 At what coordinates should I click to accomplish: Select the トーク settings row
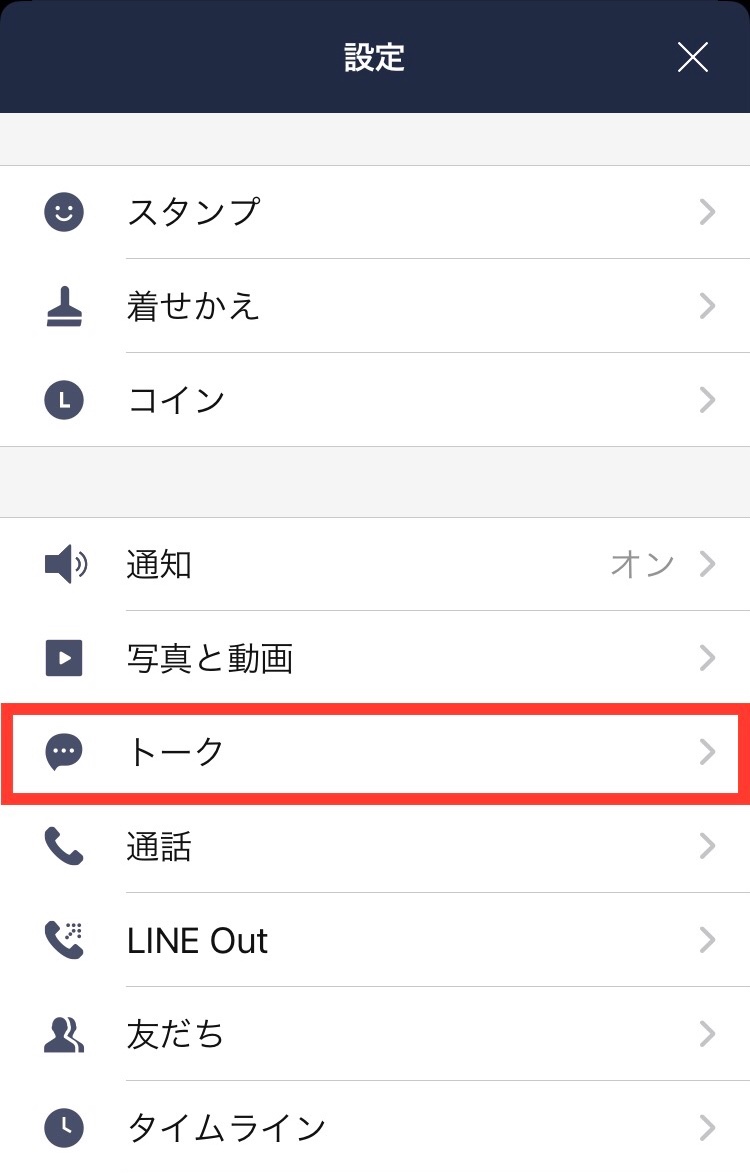coord(375,751)
